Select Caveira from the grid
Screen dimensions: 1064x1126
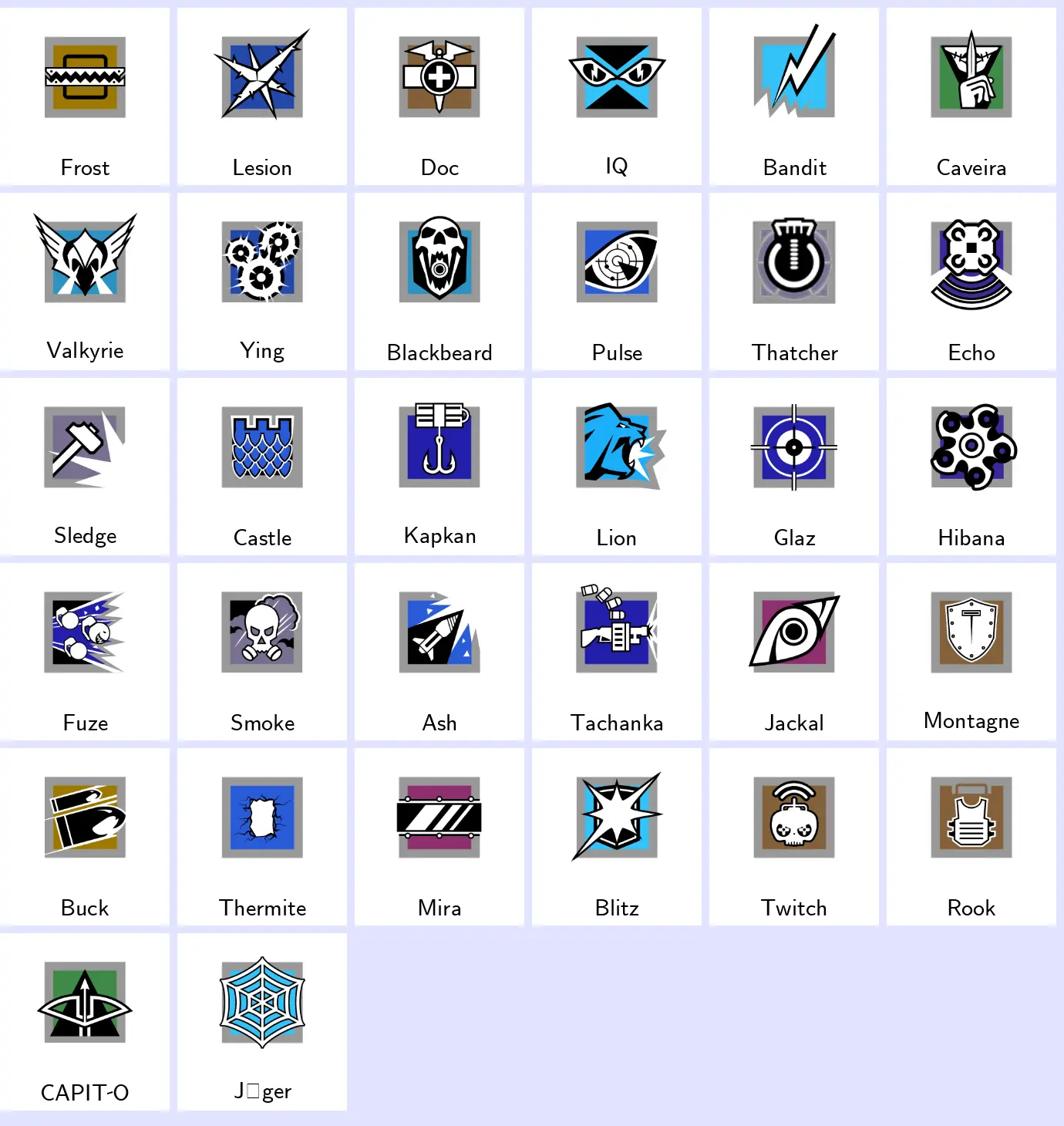coord(971,96)
